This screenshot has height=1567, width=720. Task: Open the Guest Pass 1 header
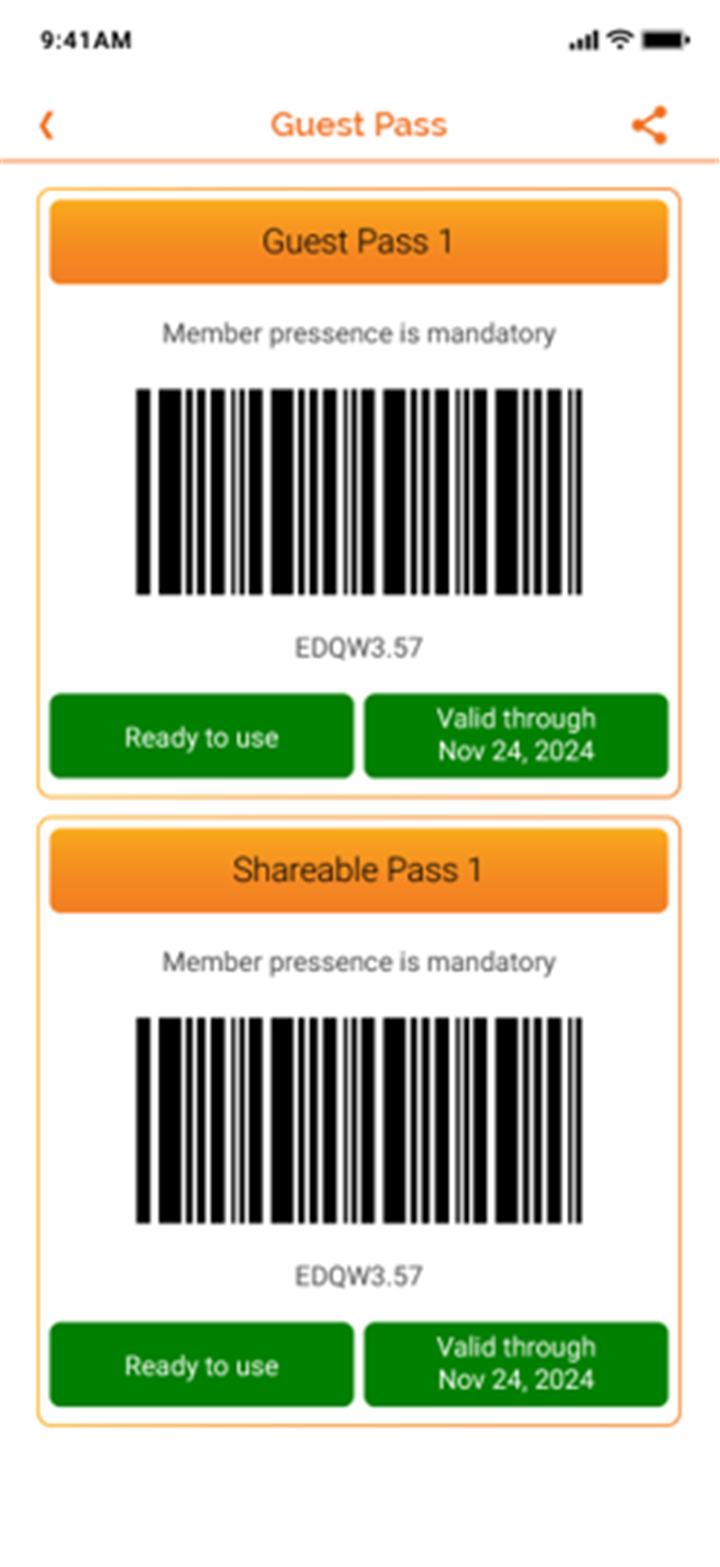[359, 242]
